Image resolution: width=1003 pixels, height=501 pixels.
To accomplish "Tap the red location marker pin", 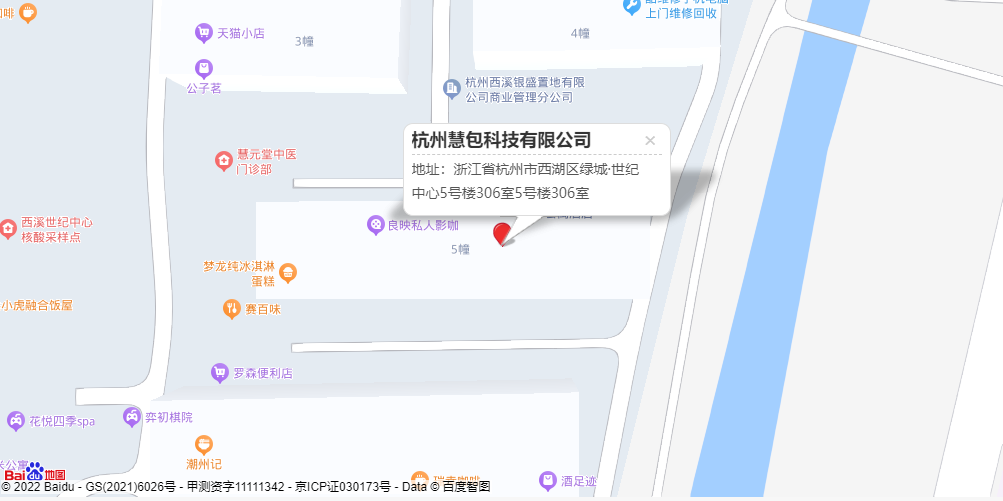I will [502, 234].
